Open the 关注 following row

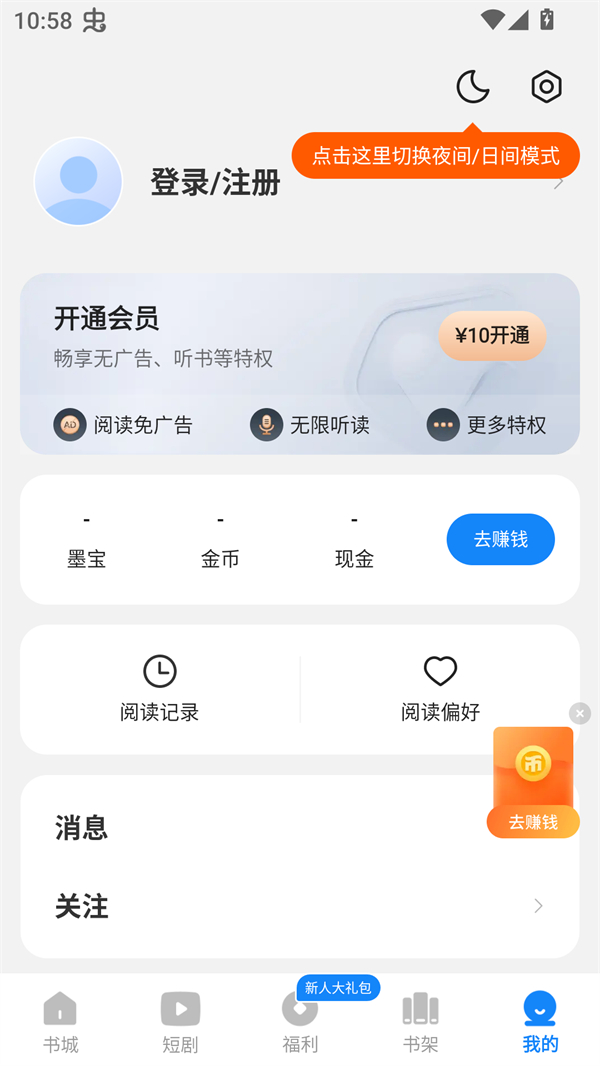300,907
